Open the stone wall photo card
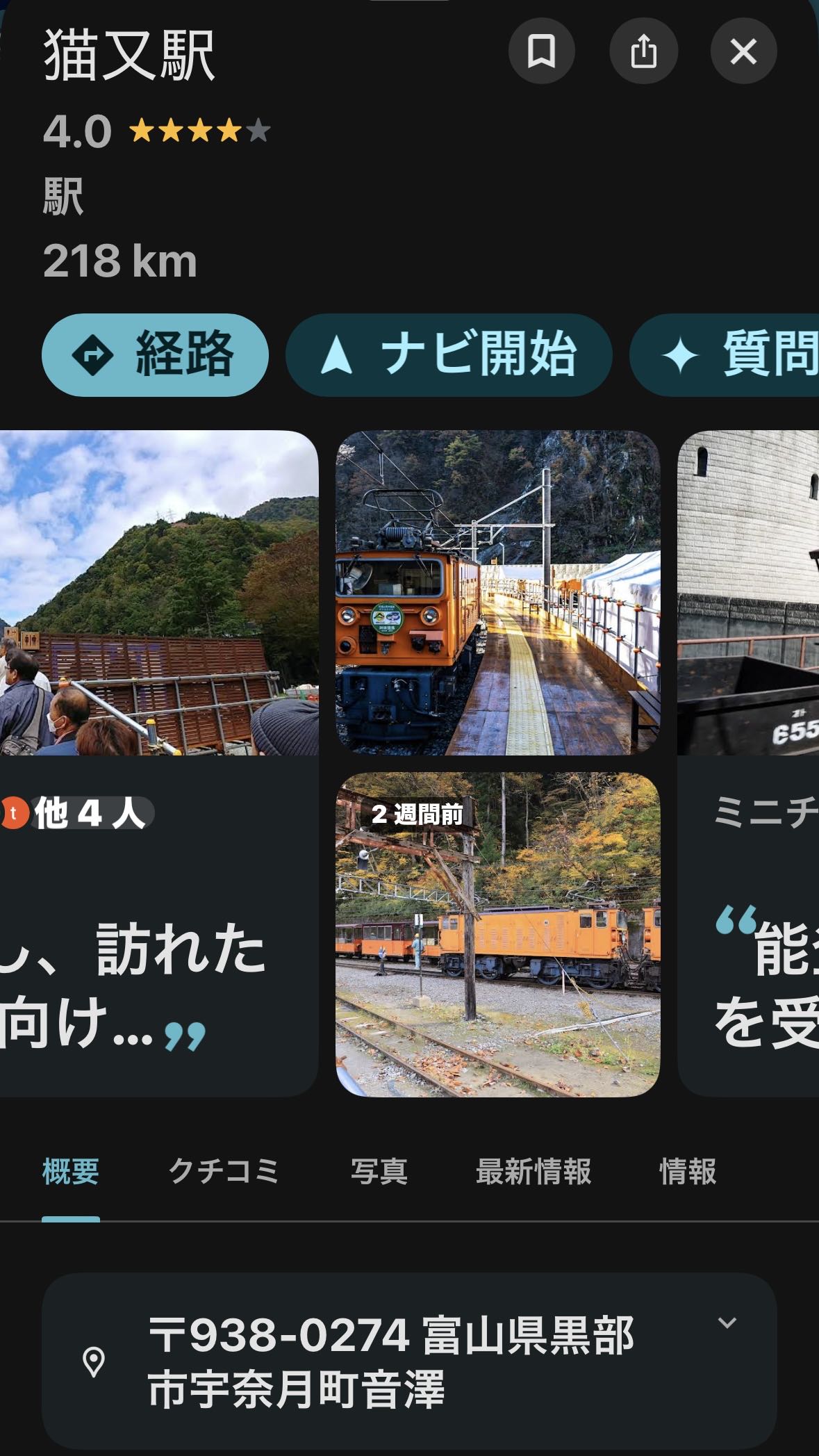The image size is (819, 1456). 748,592
